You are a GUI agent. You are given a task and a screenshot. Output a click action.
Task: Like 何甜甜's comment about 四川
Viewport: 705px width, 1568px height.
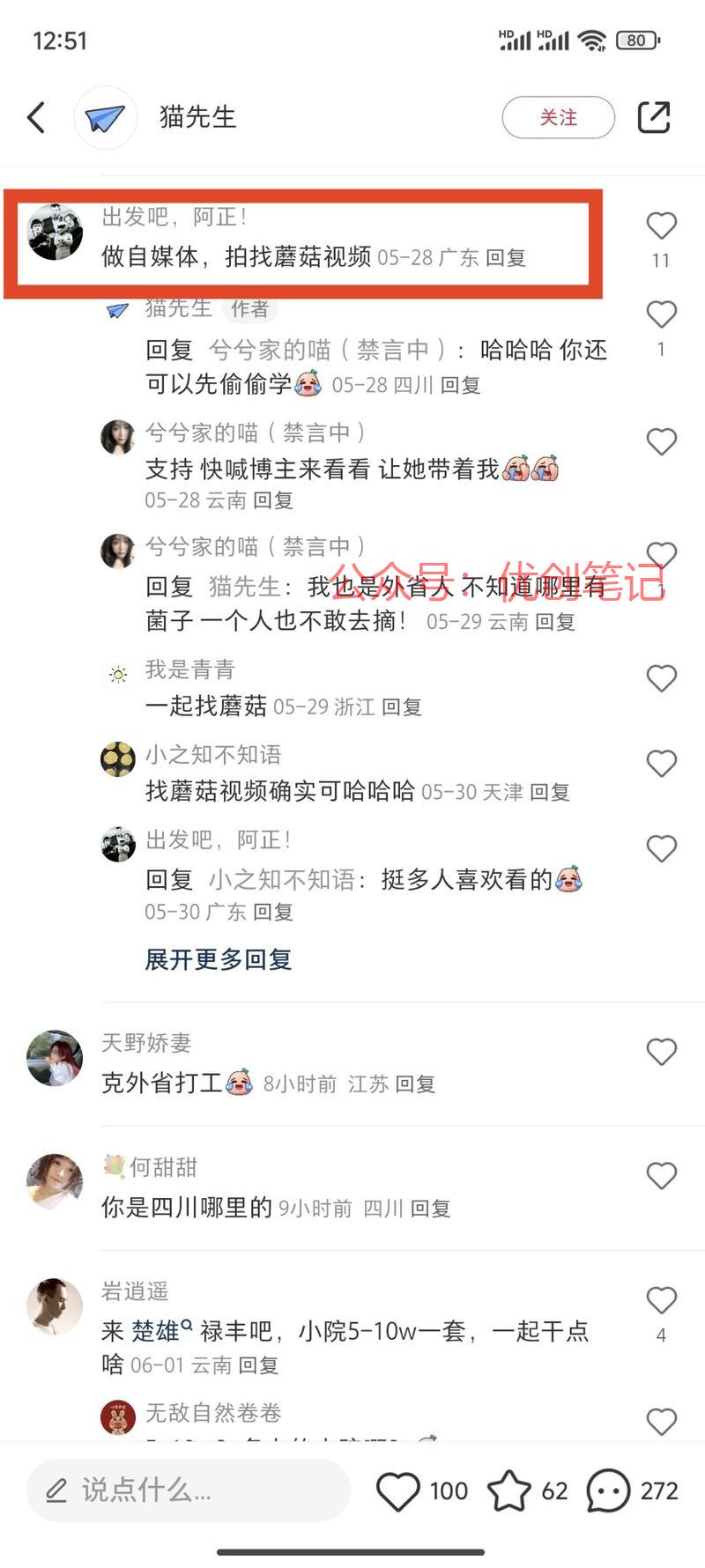pyautogui.click(x=661, y=1176)
